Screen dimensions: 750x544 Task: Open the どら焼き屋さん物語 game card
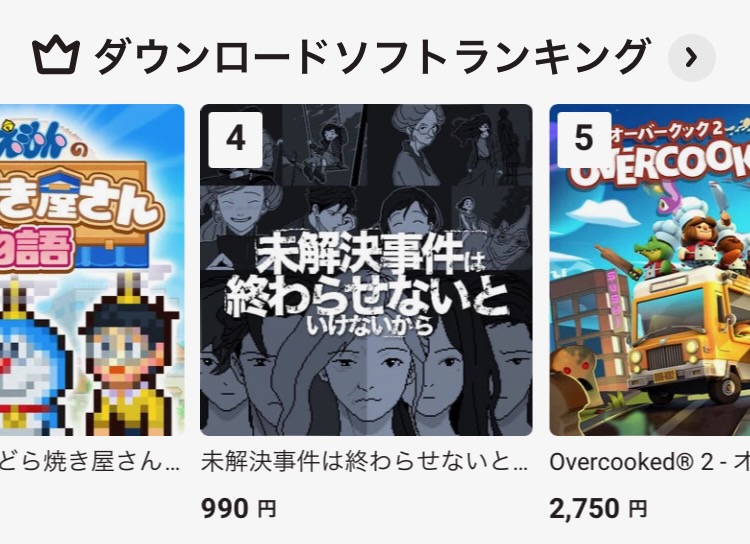92,270
